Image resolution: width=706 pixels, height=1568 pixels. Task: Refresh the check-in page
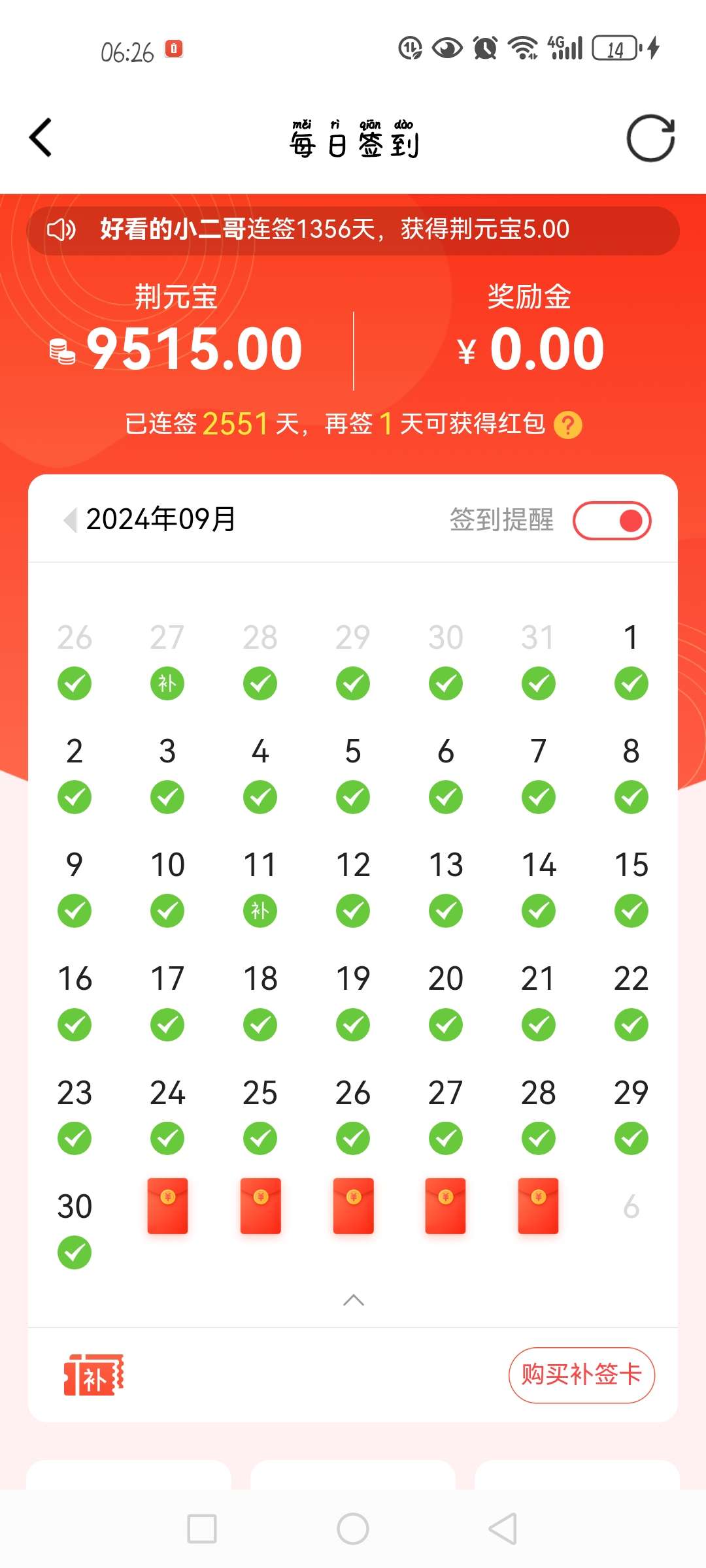pyautogui.click(x=650, y=138)
